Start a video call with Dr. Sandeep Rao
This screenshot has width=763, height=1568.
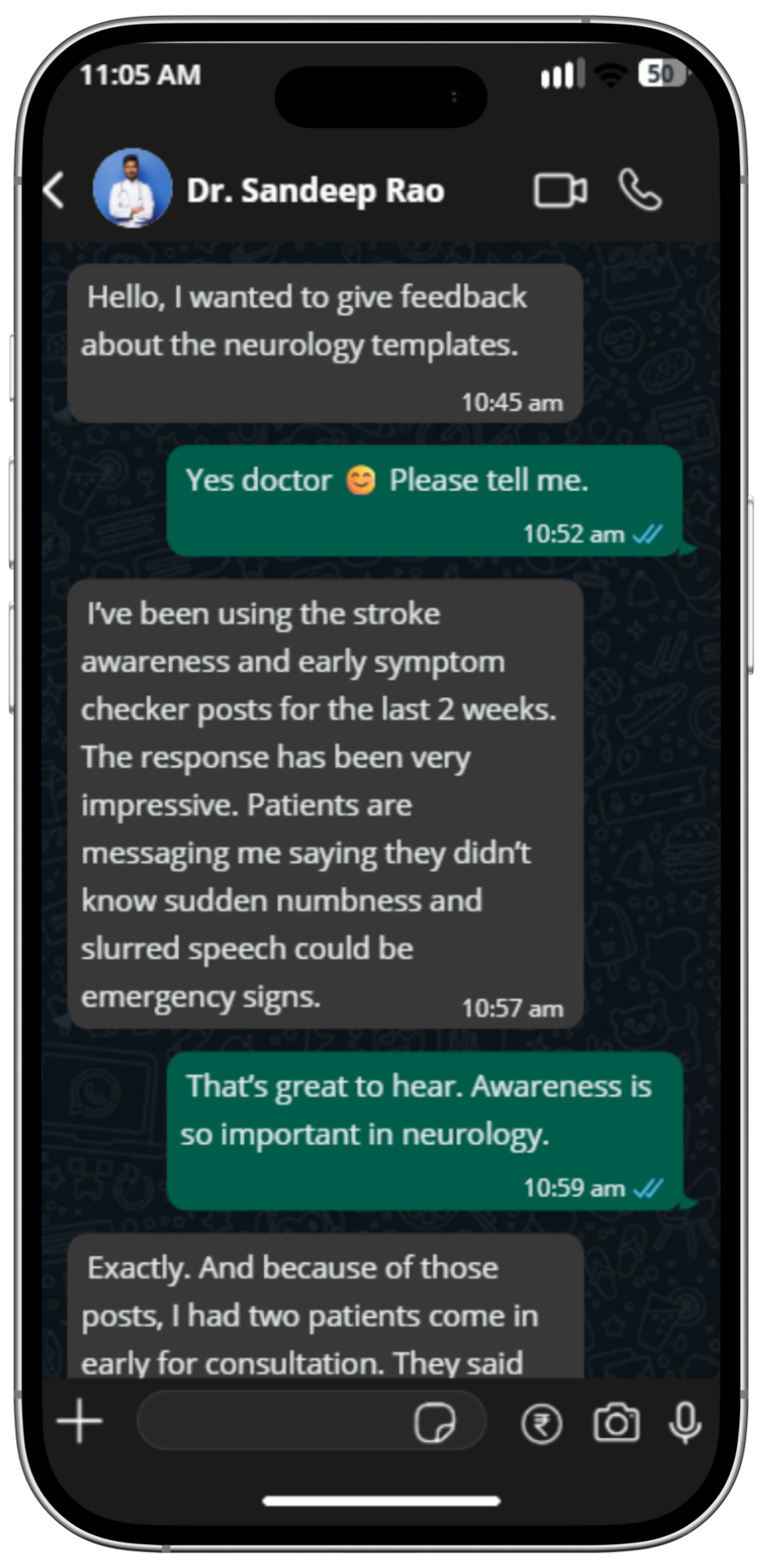pyautogui.click(x=560, y=190)
